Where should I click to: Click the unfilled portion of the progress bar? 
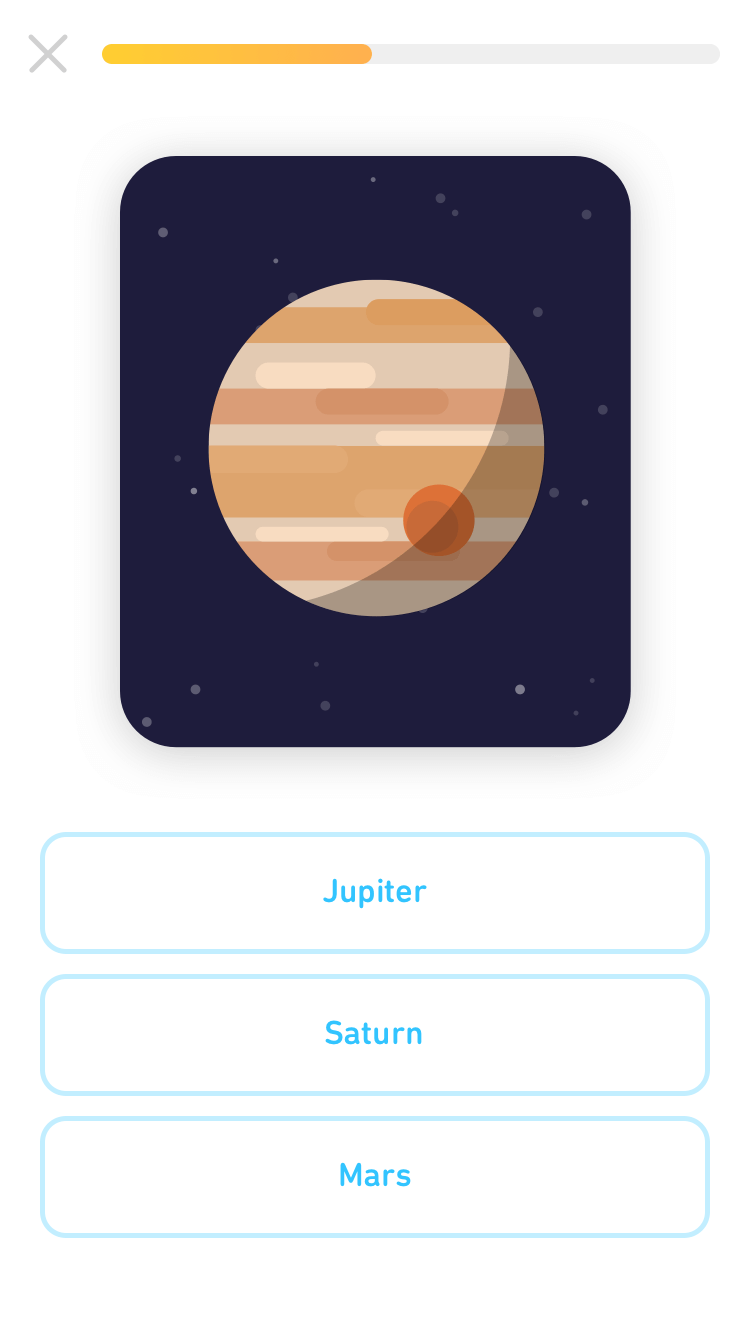(550, 54)
